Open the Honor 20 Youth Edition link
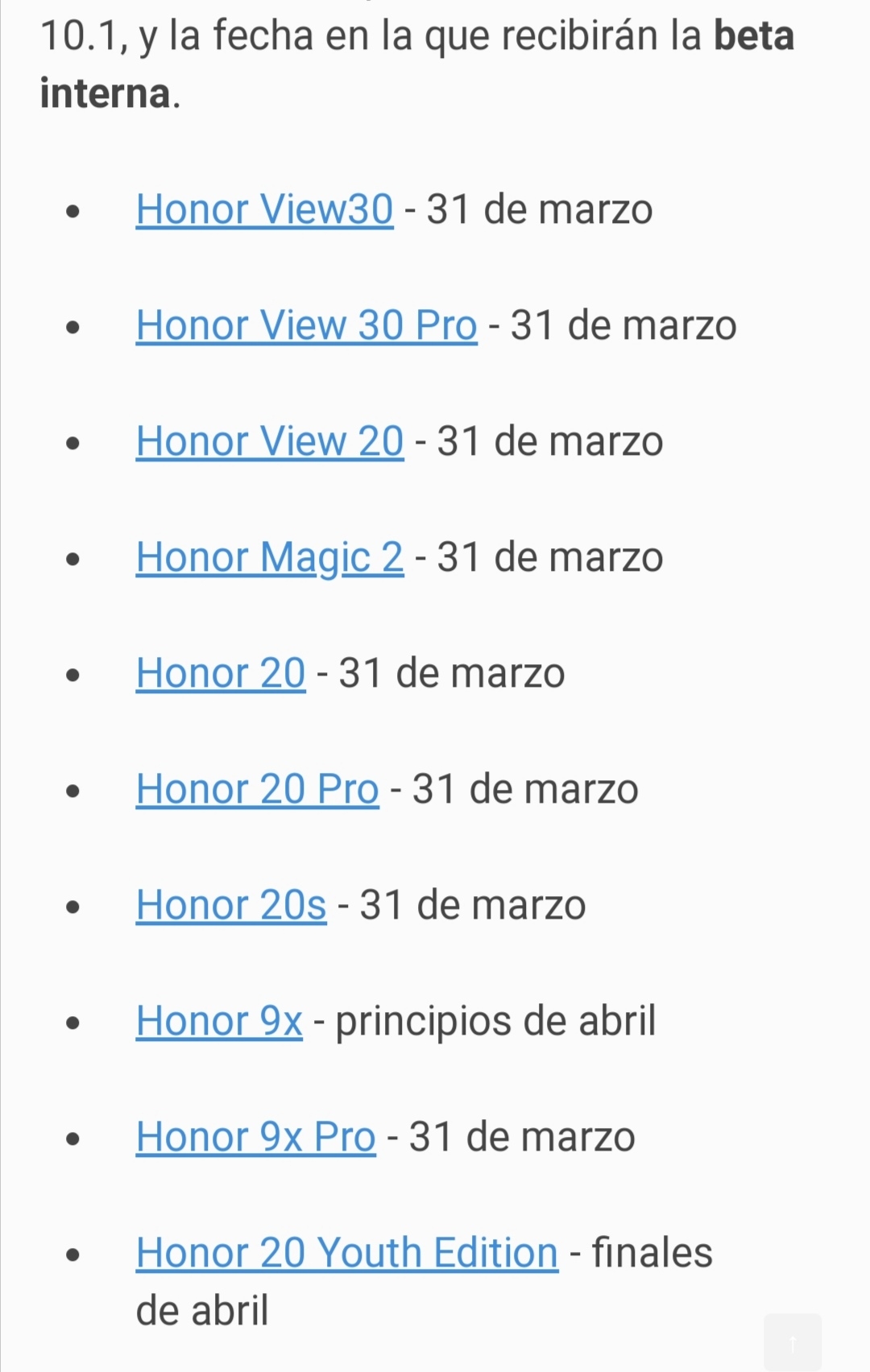This screenshot has height=1372, width=870. tap(346, 1253)
